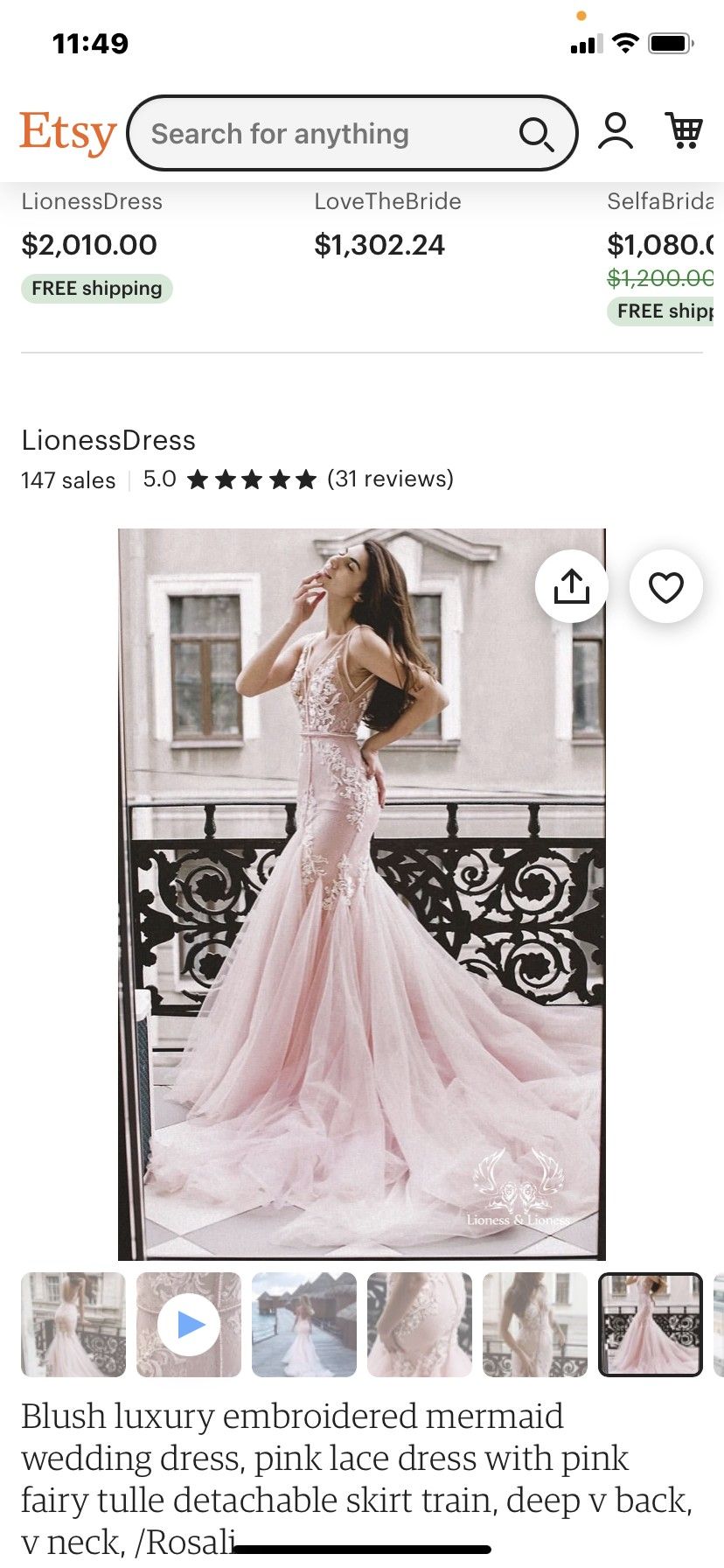The width and height of the screenshot is (724, 1568).
Task: Share this dress listing
Action: tap(572, 586)
